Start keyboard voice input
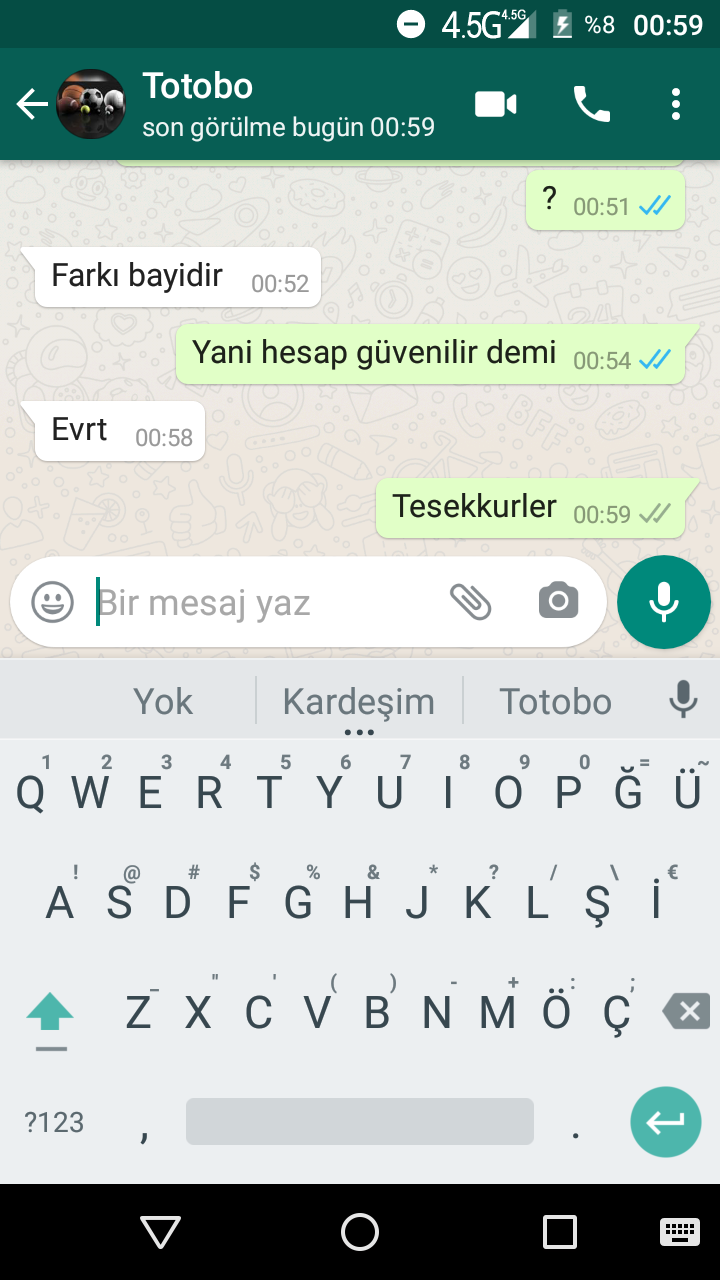The image size is (720, 1280). pyautogui.click(x=683, y=700)
